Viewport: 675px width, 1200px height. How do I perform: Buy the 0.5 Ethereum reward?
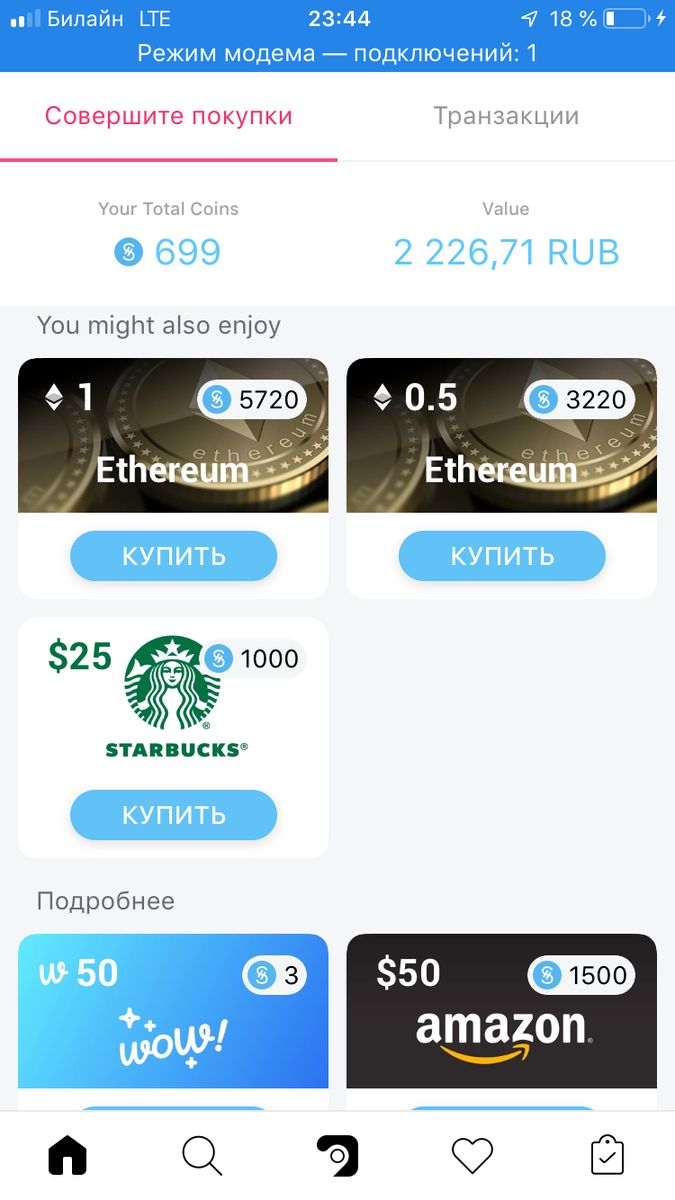pos(502,556)
